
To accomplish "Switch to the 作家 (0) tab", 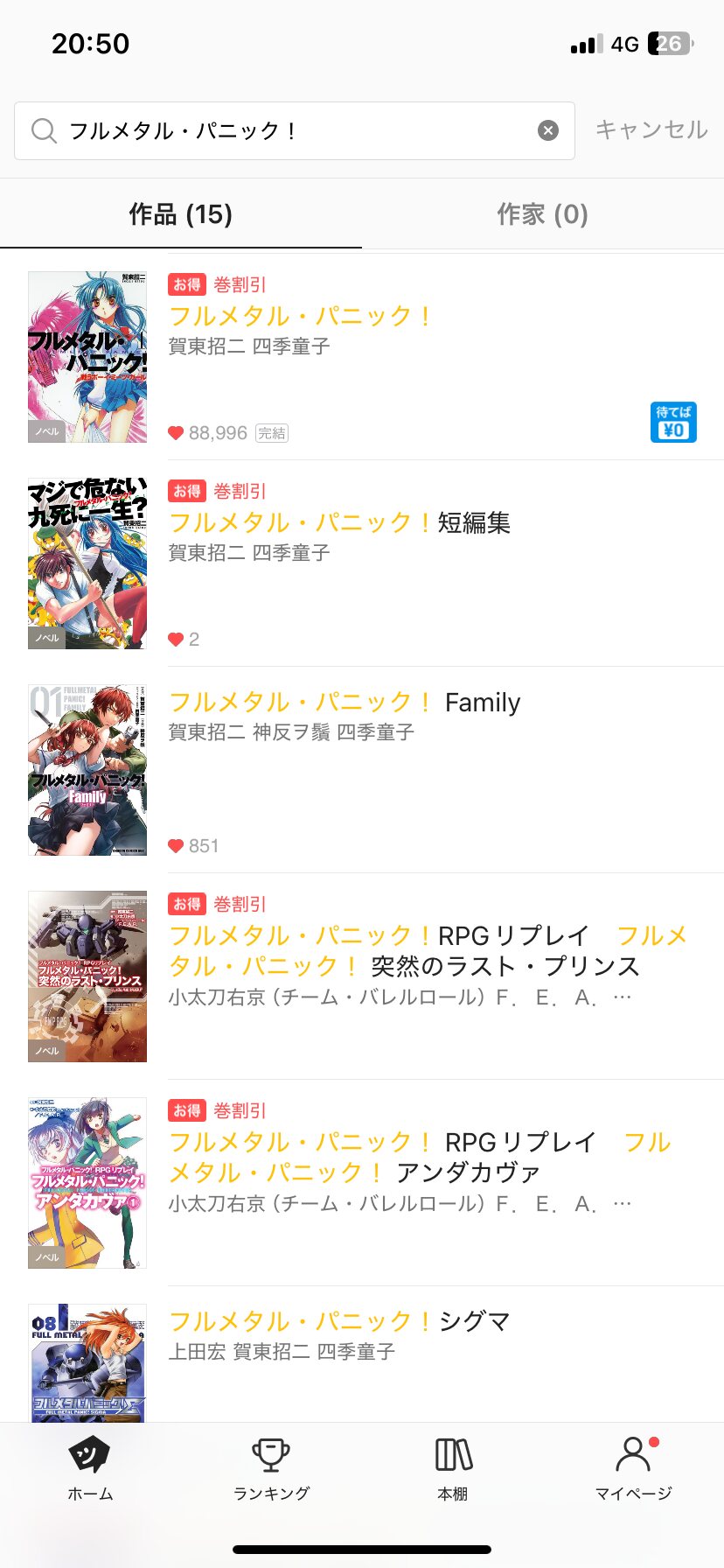I will pyautogui.click(x=542, y=214).
